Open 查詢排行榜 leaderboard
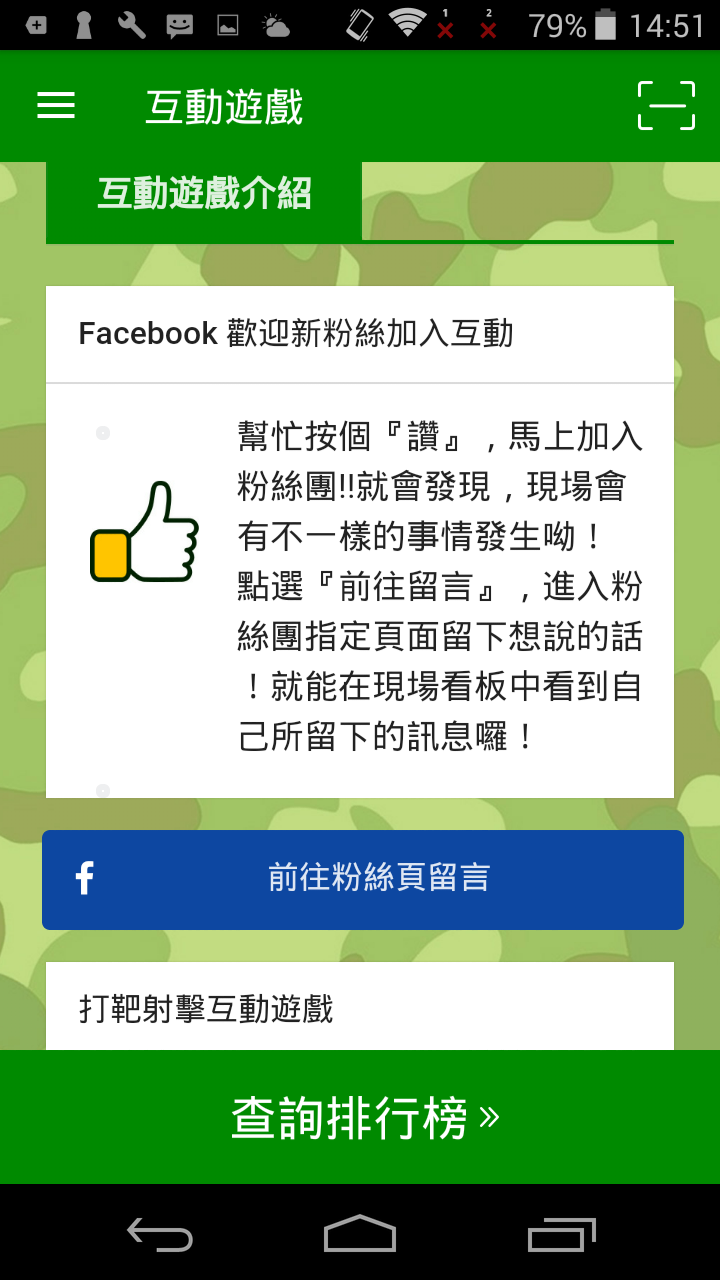 360,1117
